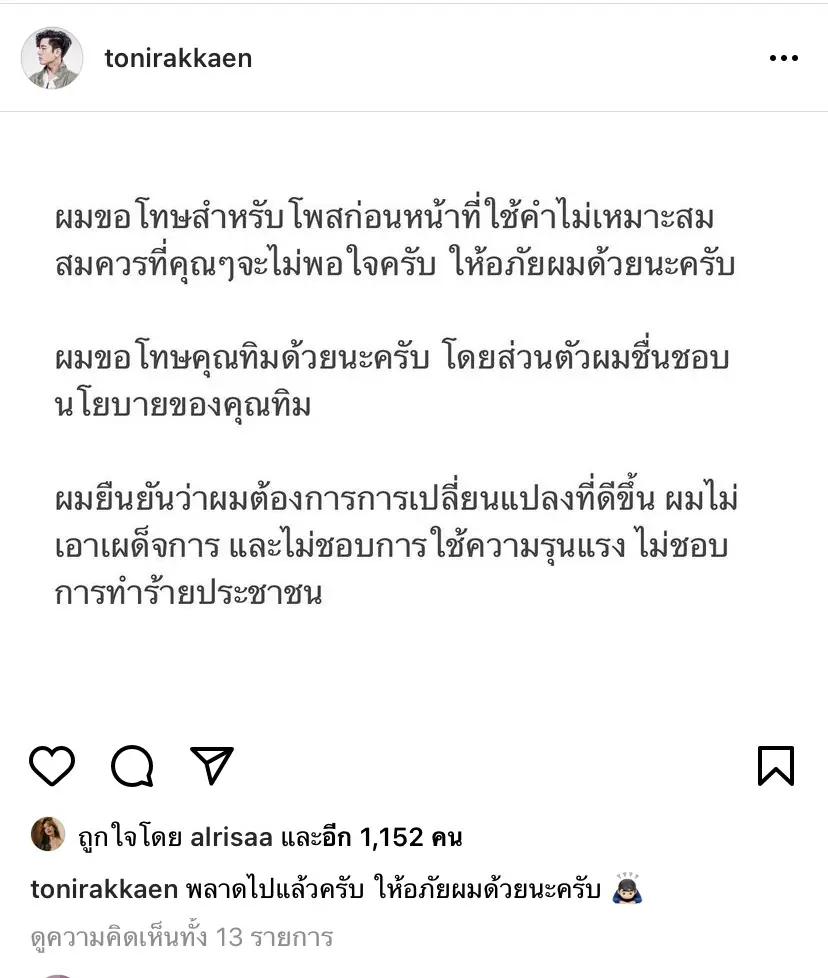Like this post with the heart icon
Screen dimensions: 828x978
tap(52, 766)
